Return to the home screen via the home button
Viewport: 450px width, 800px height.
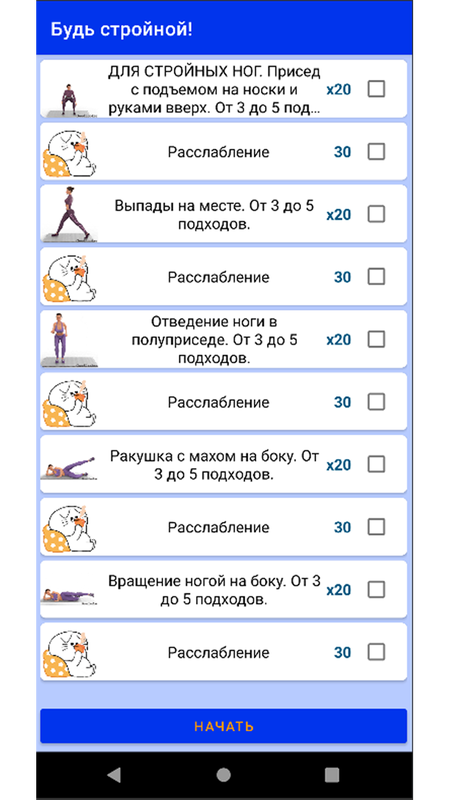[x=223, y=775]
